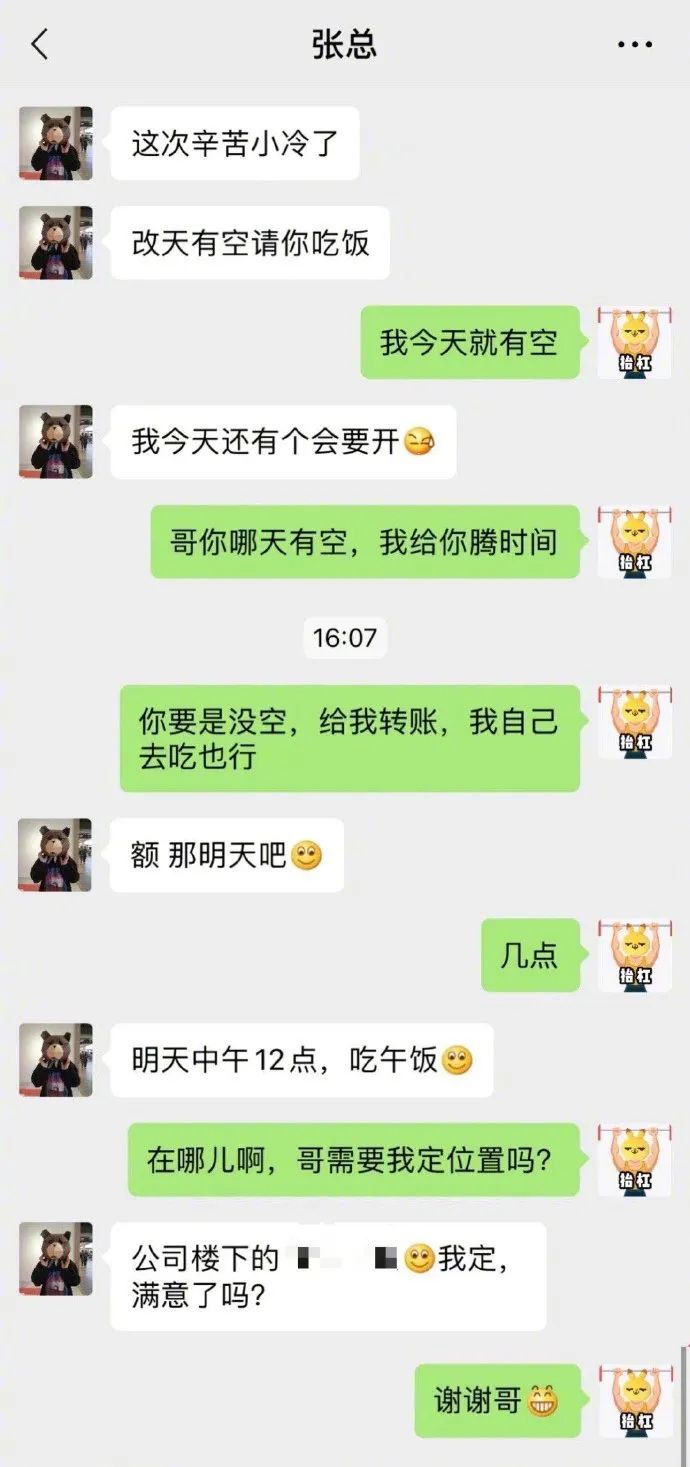
Task: Tap my avatar next to '我今天就有空'
Action: (634, 342)
